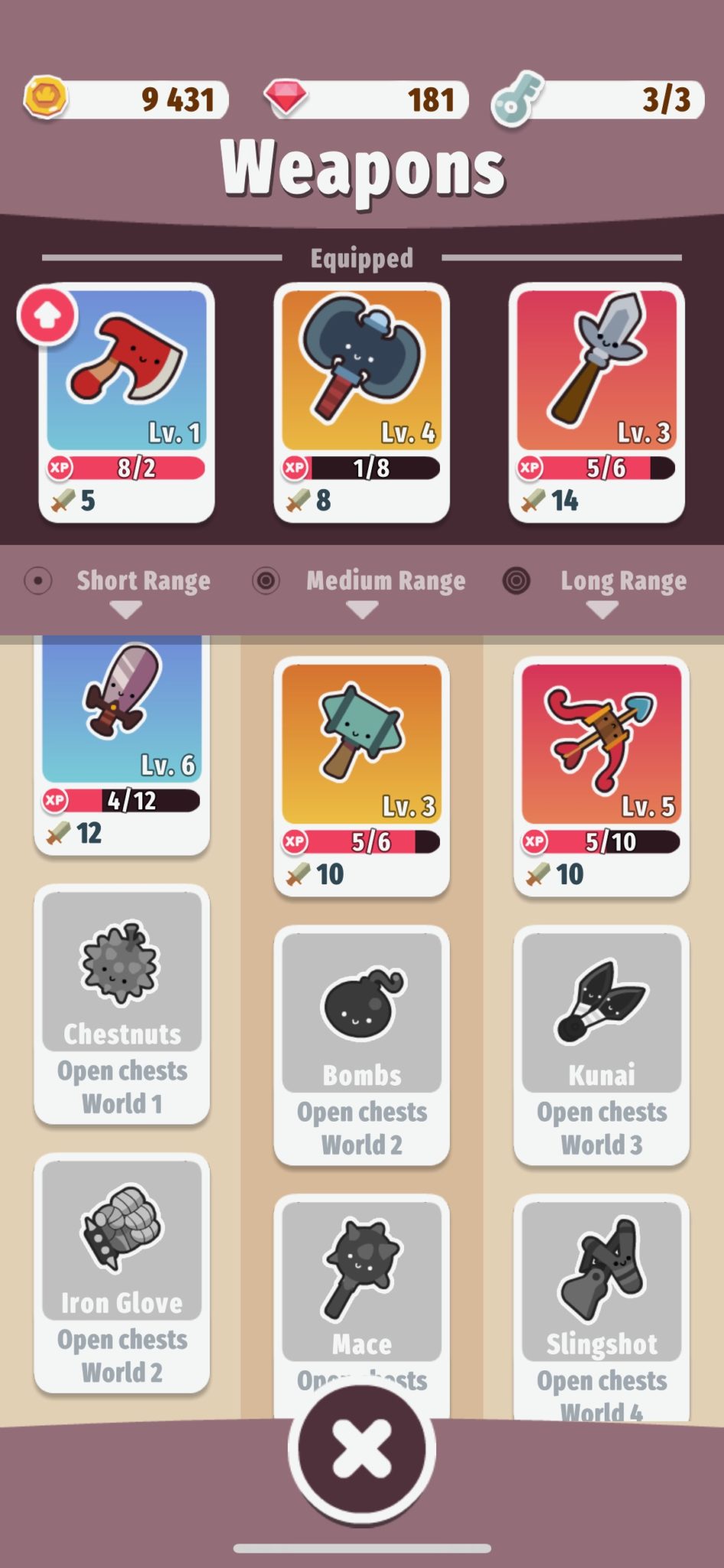Choose the Lv. 3 hammer card

point(361,775)
